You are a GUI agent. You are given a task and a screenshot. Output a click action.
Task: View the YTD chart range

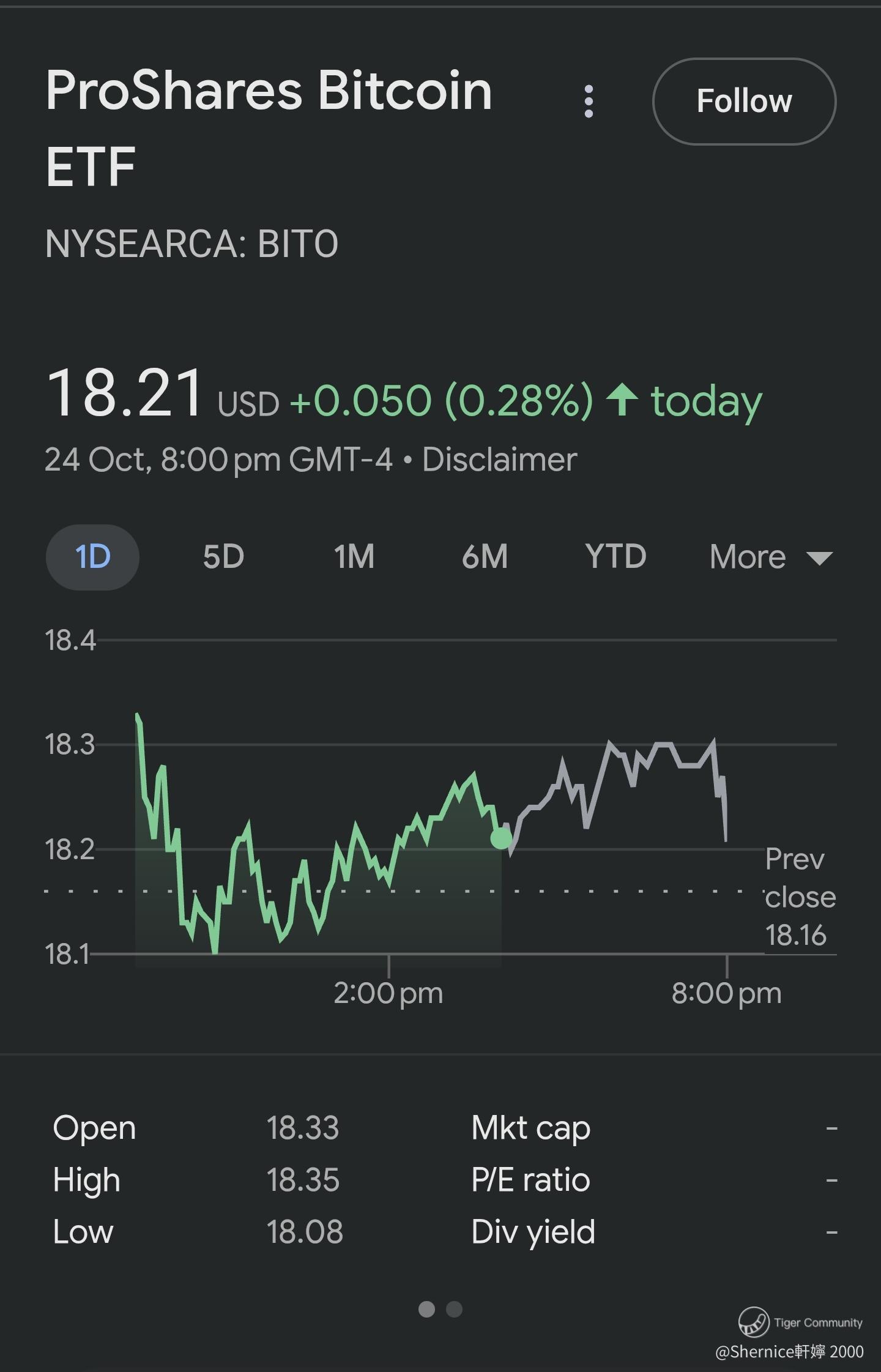tap(615, 557)
